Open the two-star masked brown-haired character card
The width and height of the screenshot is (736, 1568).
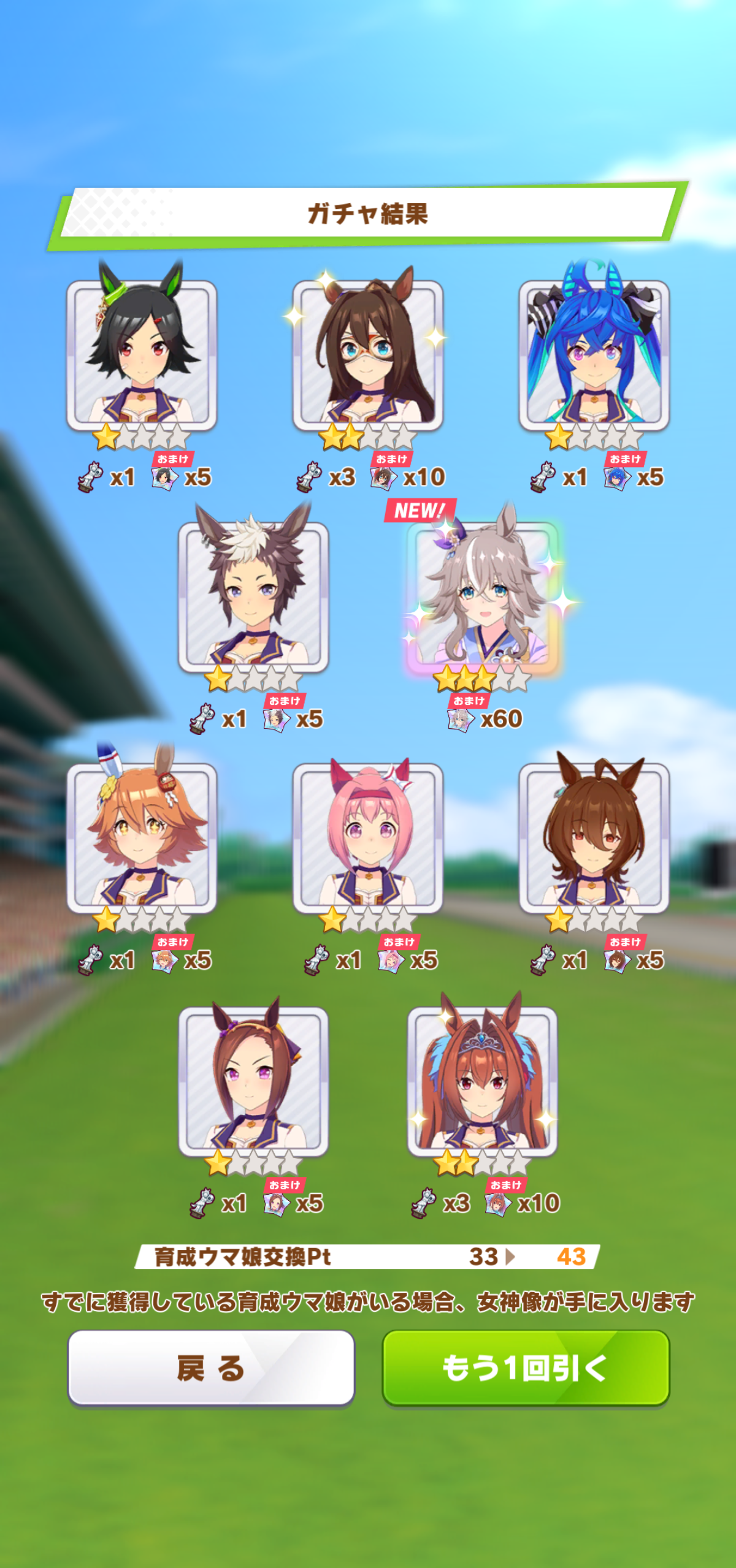(x=367, y=356)
